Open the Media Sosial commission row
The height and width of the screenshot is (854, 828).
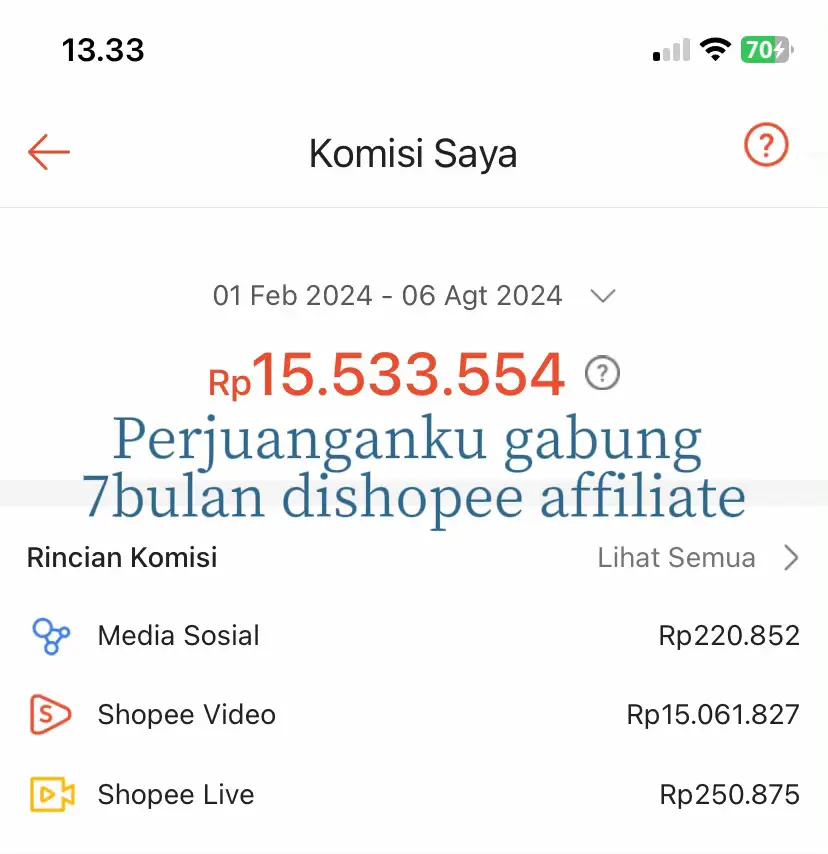pyautogui.click(x=413, y=636)
